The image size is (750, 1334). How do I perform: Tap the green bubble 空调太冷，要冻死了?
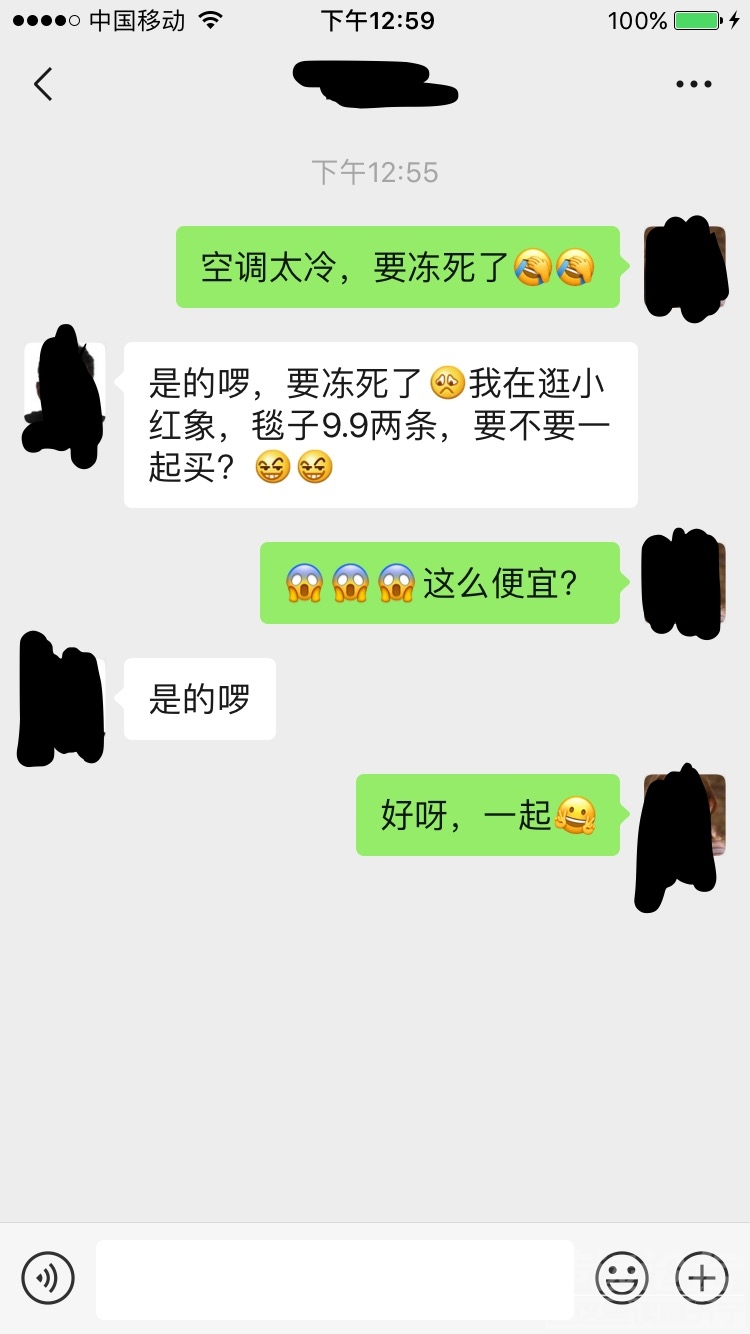click(x=398, y=268)
